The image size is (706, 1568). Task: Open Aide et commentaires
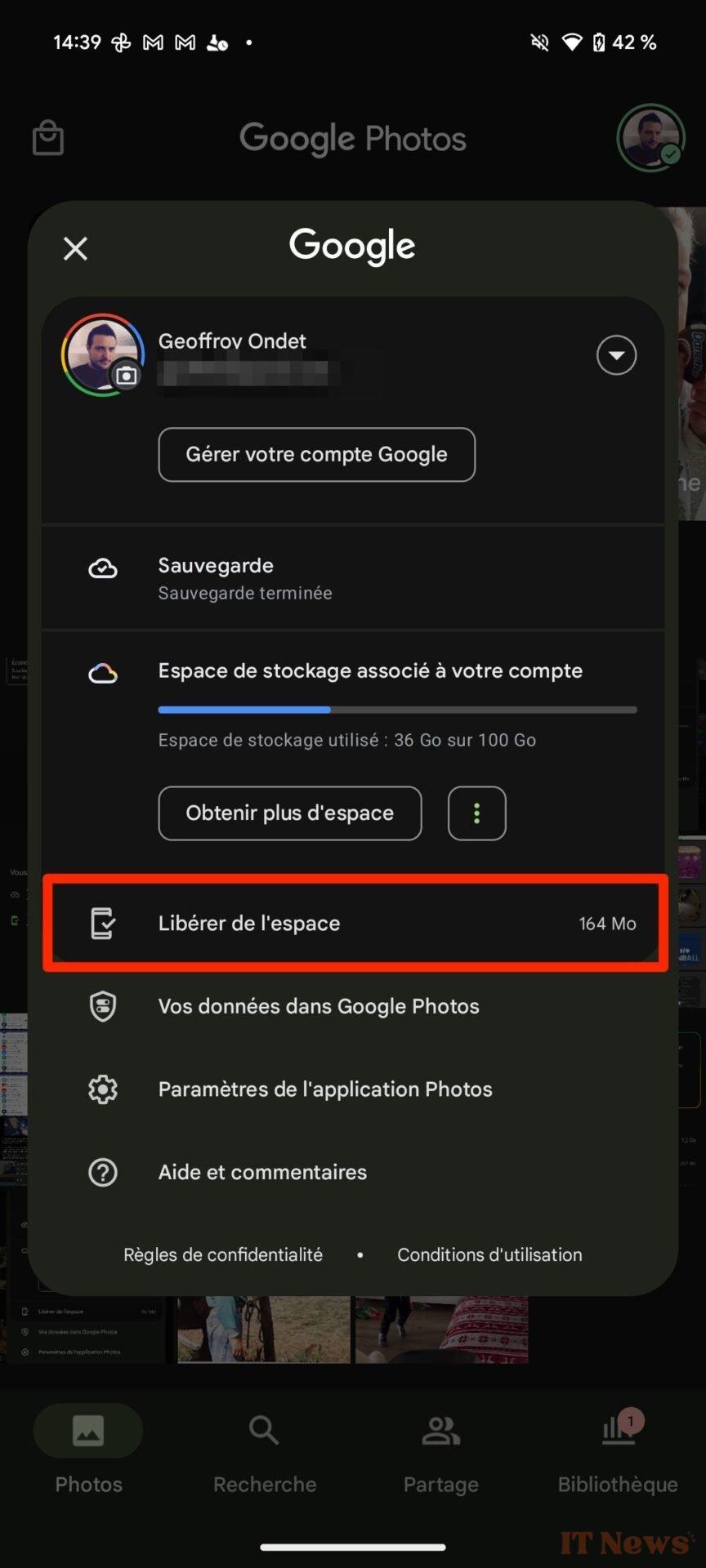click(353, 1173)
